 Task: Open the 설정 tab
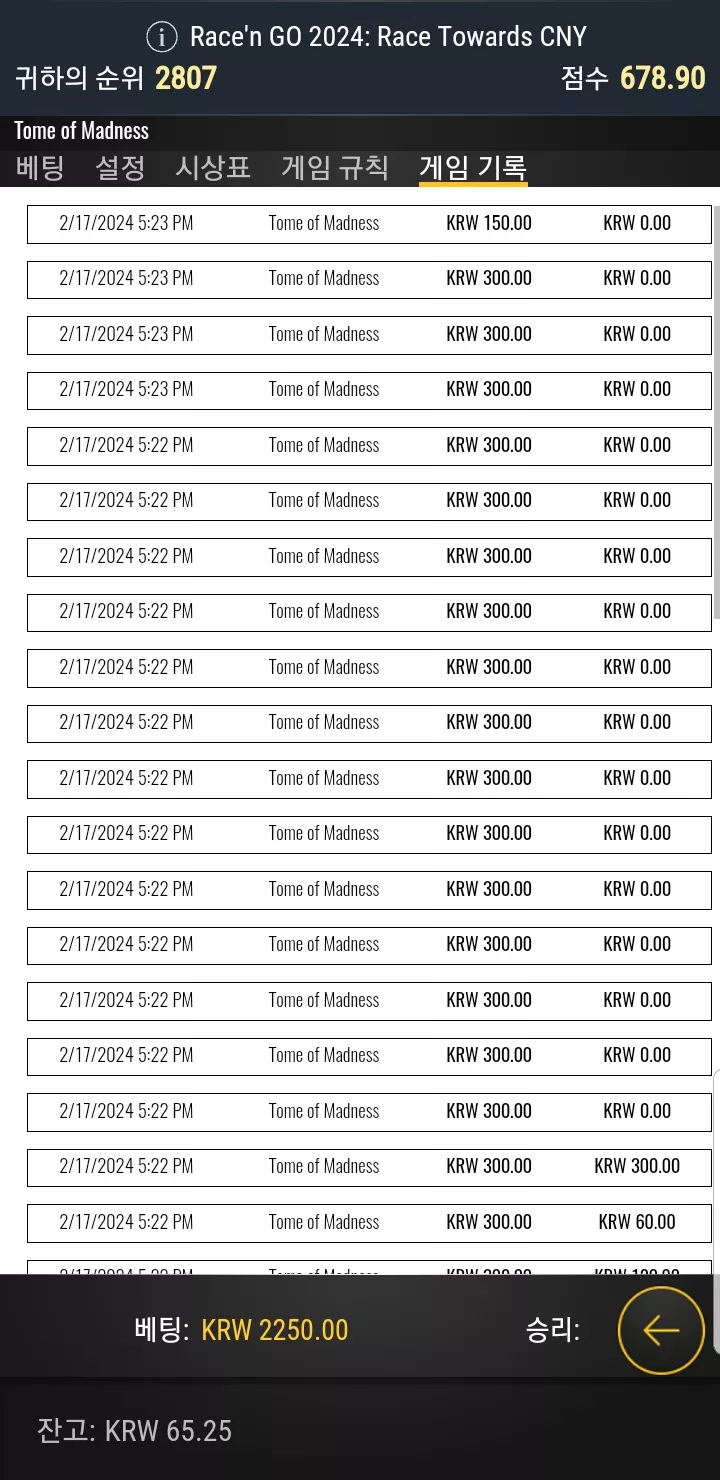(x=120, y=167)
